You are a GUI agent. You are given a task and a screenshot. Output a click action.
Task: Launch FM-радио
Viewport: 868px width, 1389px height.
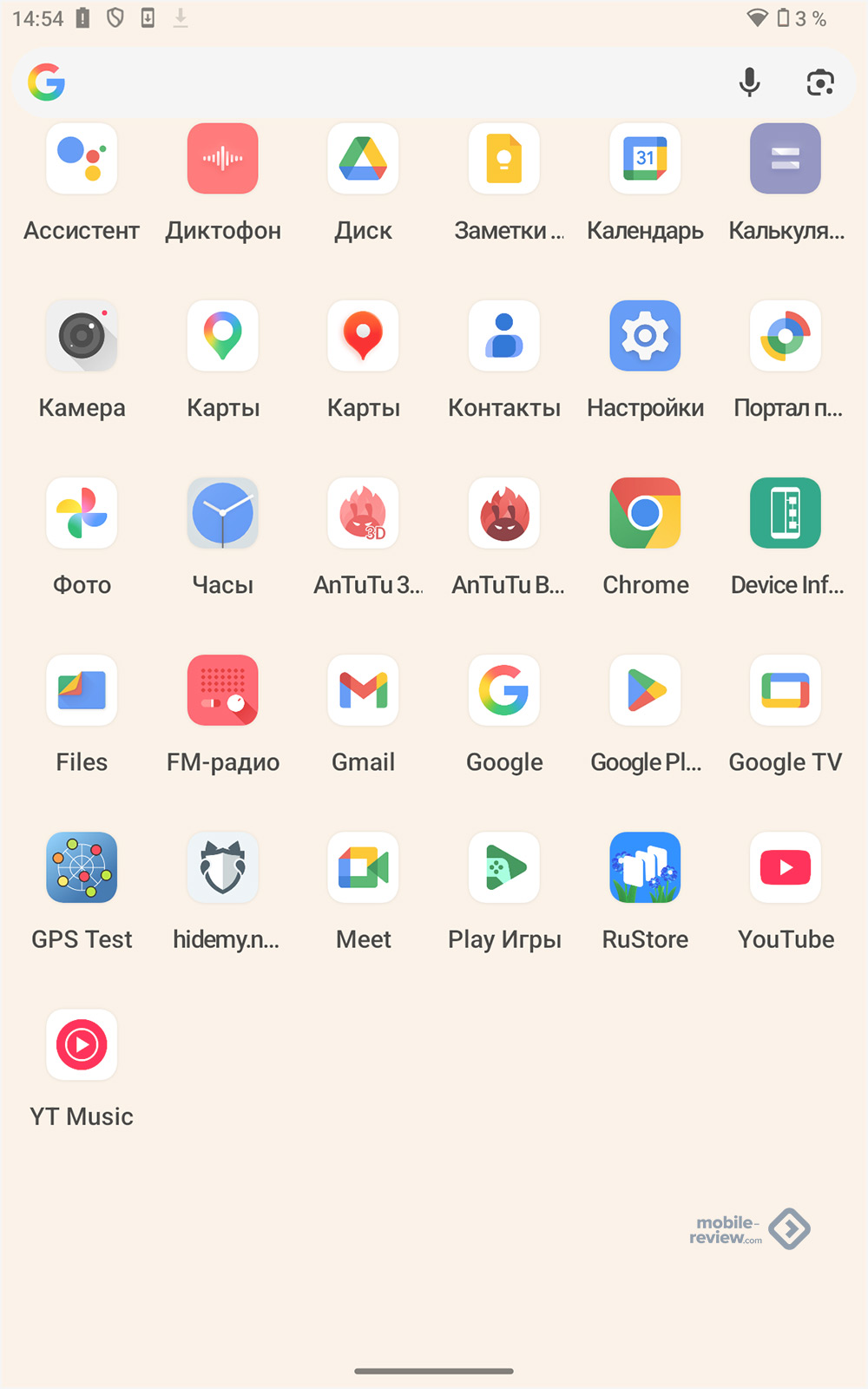coord(223,690)
